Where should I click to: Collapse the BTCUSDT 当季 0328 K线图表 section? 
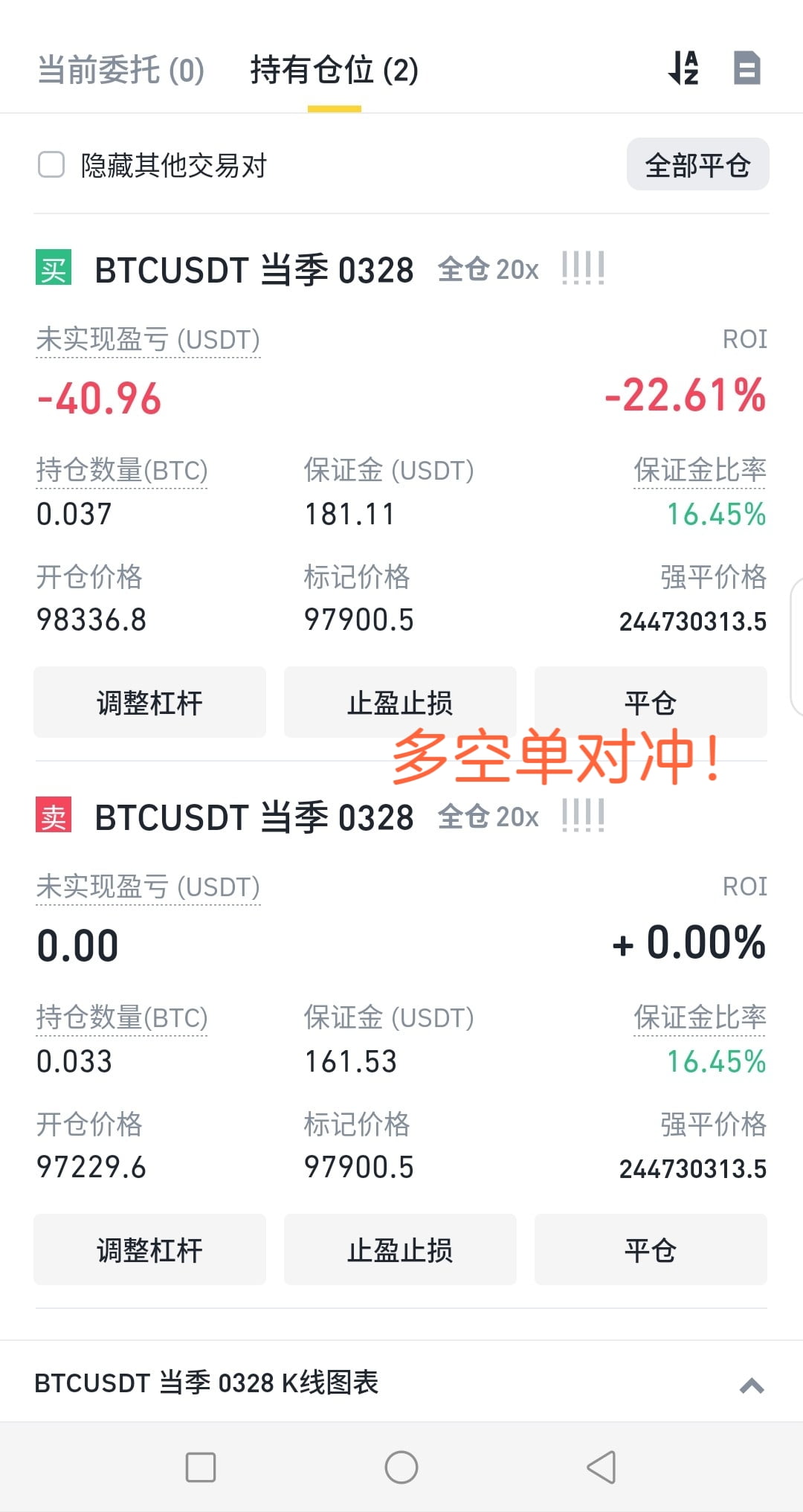(x=753, y=1383)
